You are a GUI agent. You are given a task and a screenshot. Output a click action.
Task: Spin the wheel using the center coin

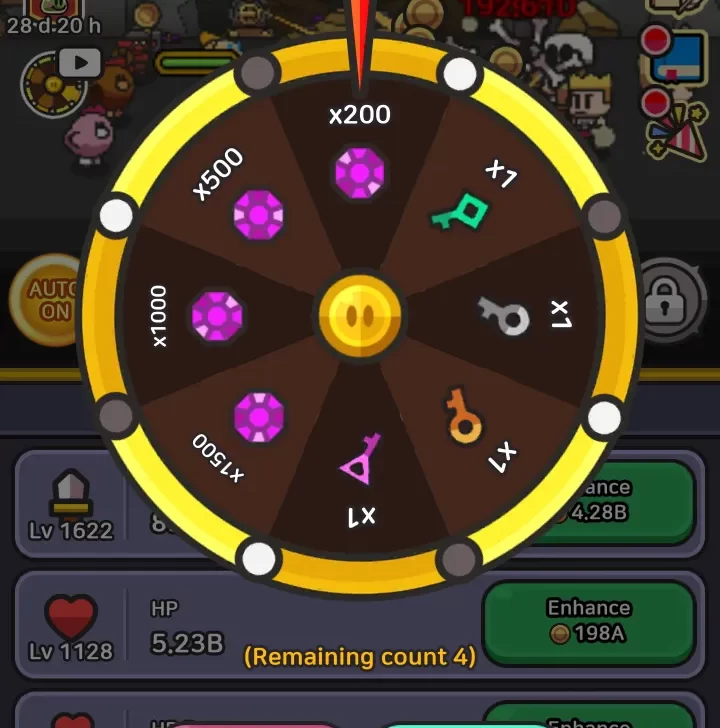360,314
